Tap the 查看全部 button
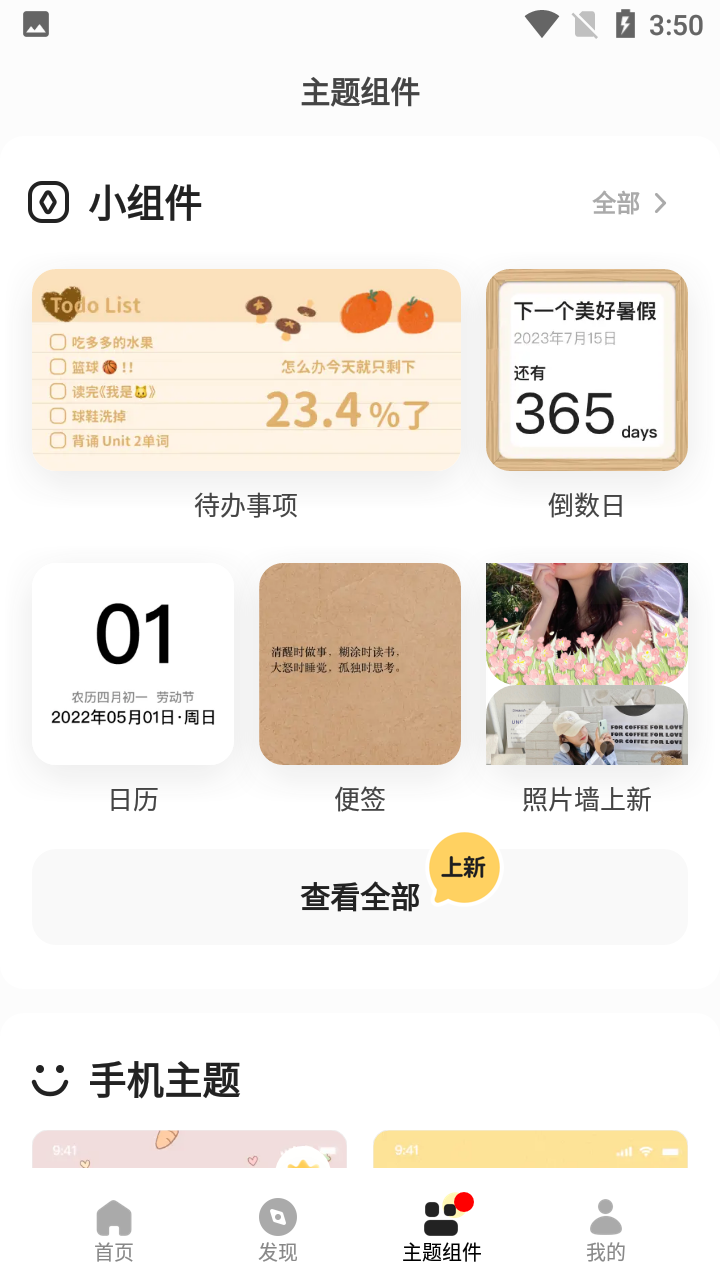The image size is (720, 1280). tap(360, 897)
